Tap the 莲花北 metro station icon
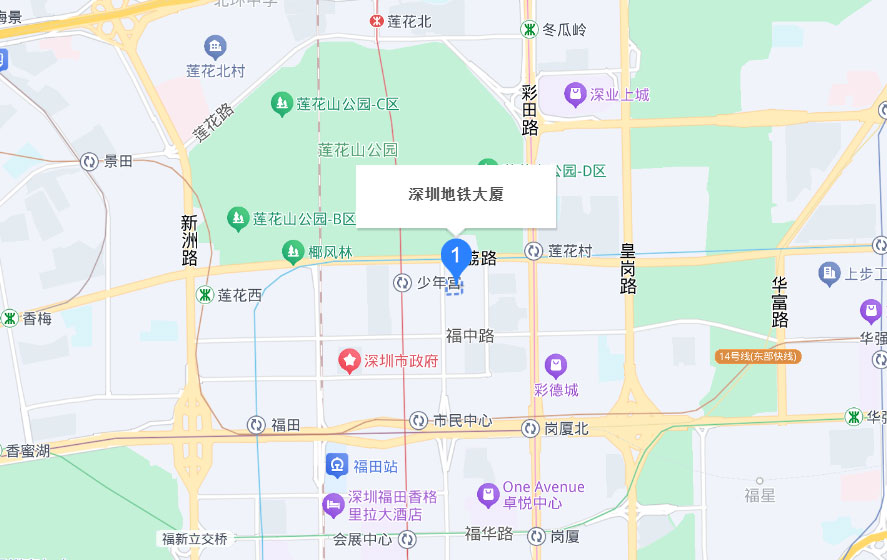This screenshot has width=887, height=560. pyautogui.click(x=377, y=21)
